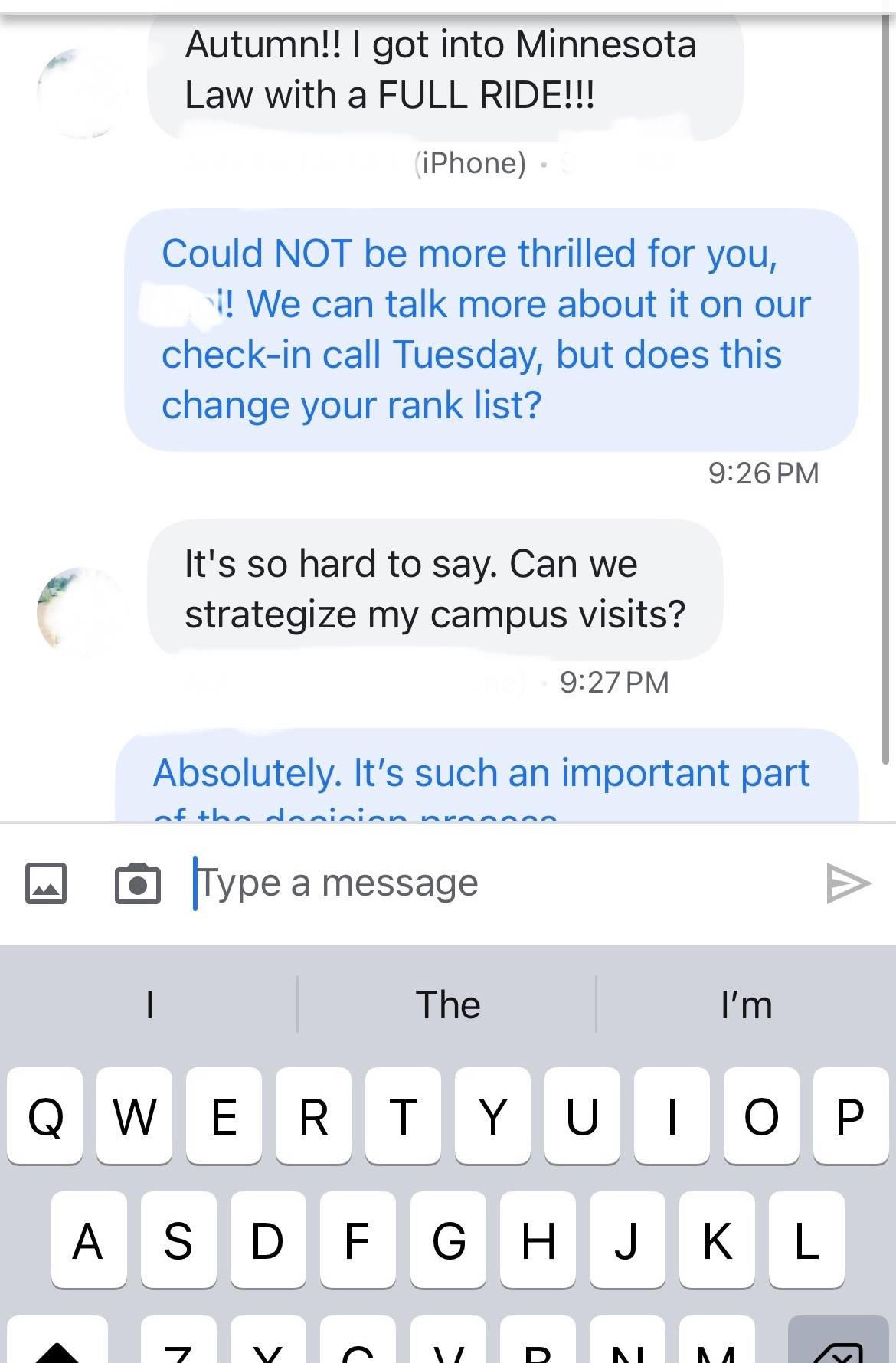Type the letter Q on the keyboard
Screen dimensions: 896x1363
click(45, 1116)
